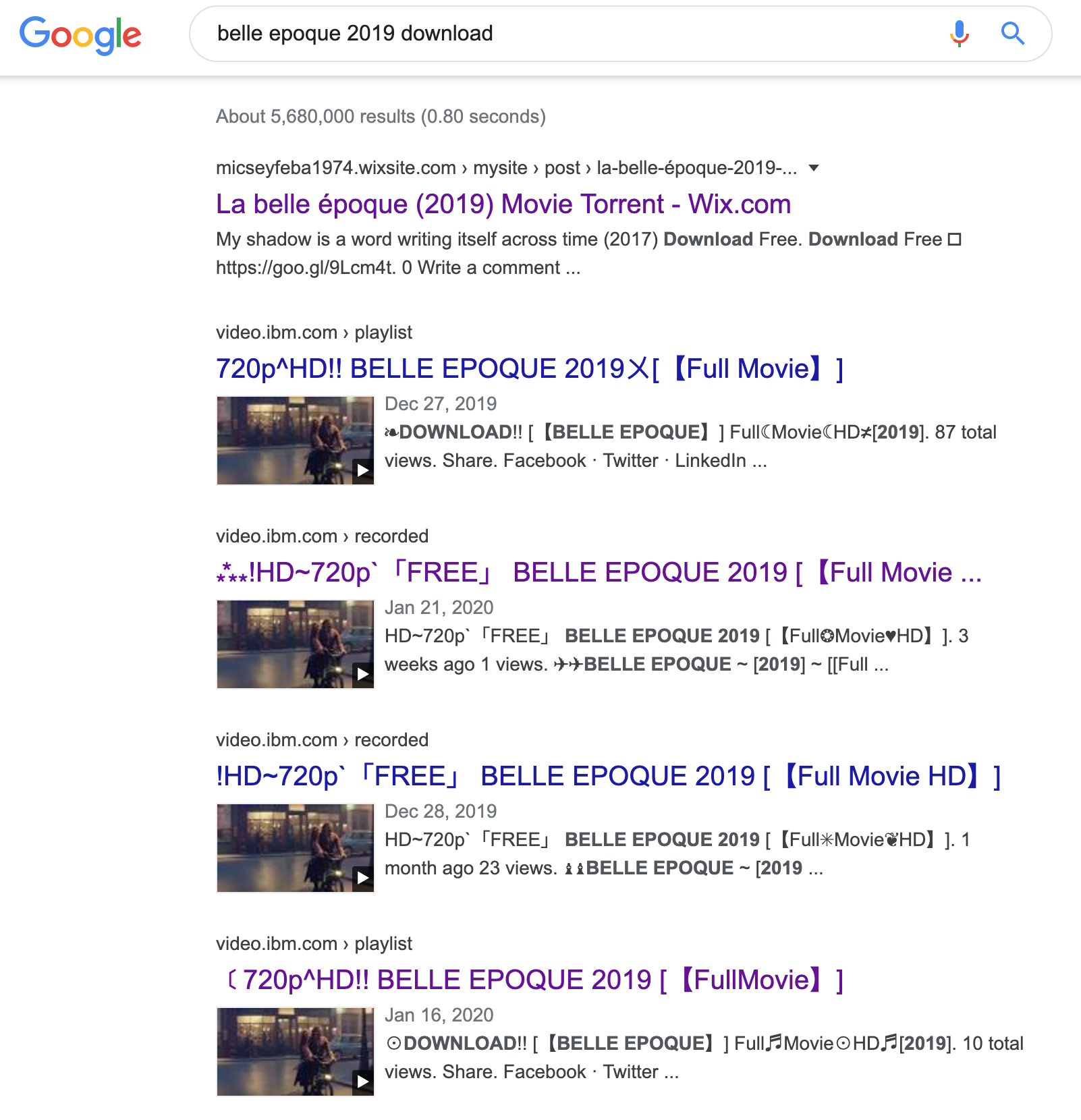Image resolution: width=1081 pixels, height=1120 pixels.
Task: Tap the voice search microphone icon
Action: point(959,33)
